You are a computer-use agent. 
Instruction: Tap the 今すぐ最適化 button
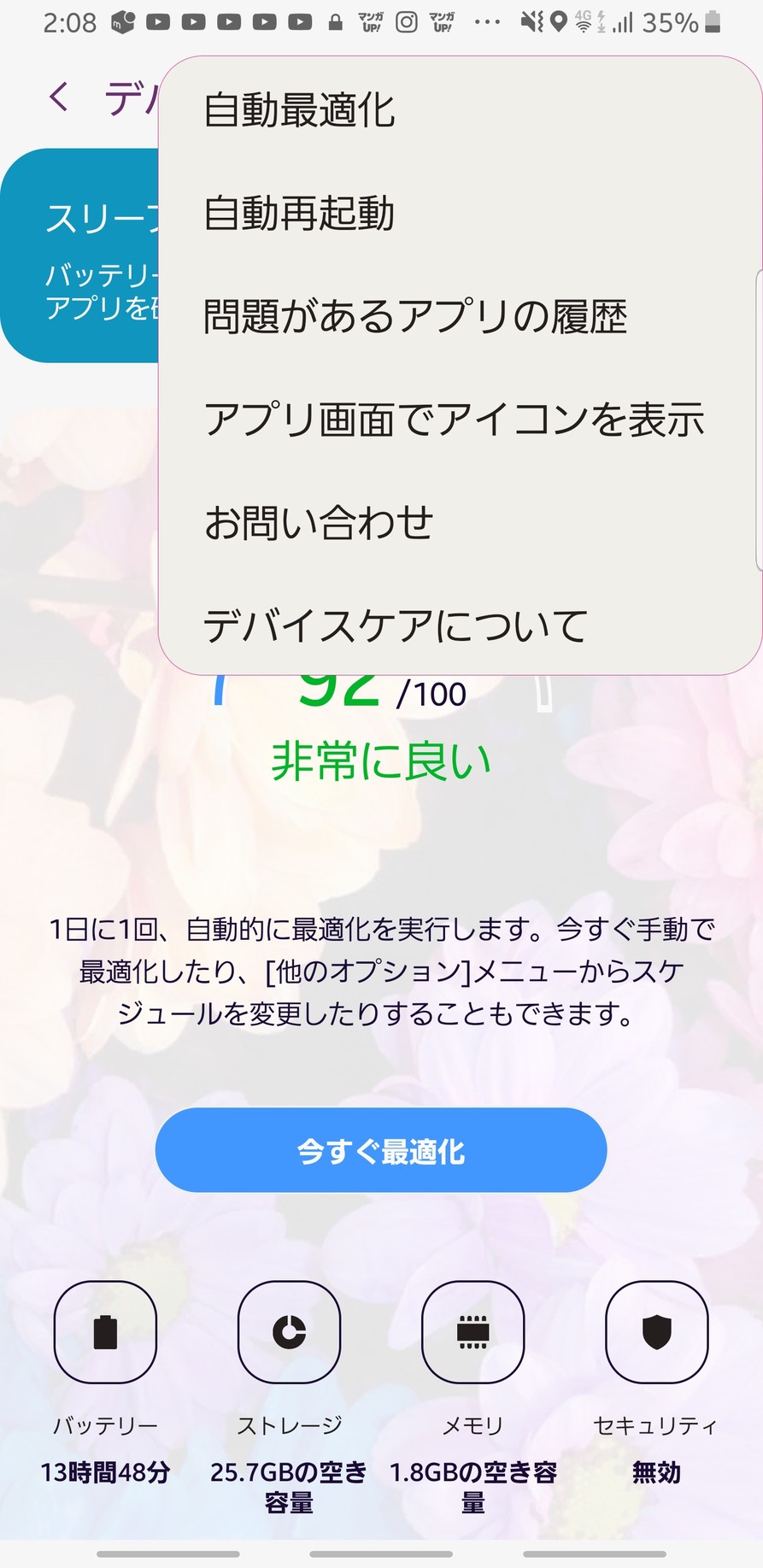click(381, 1150)
